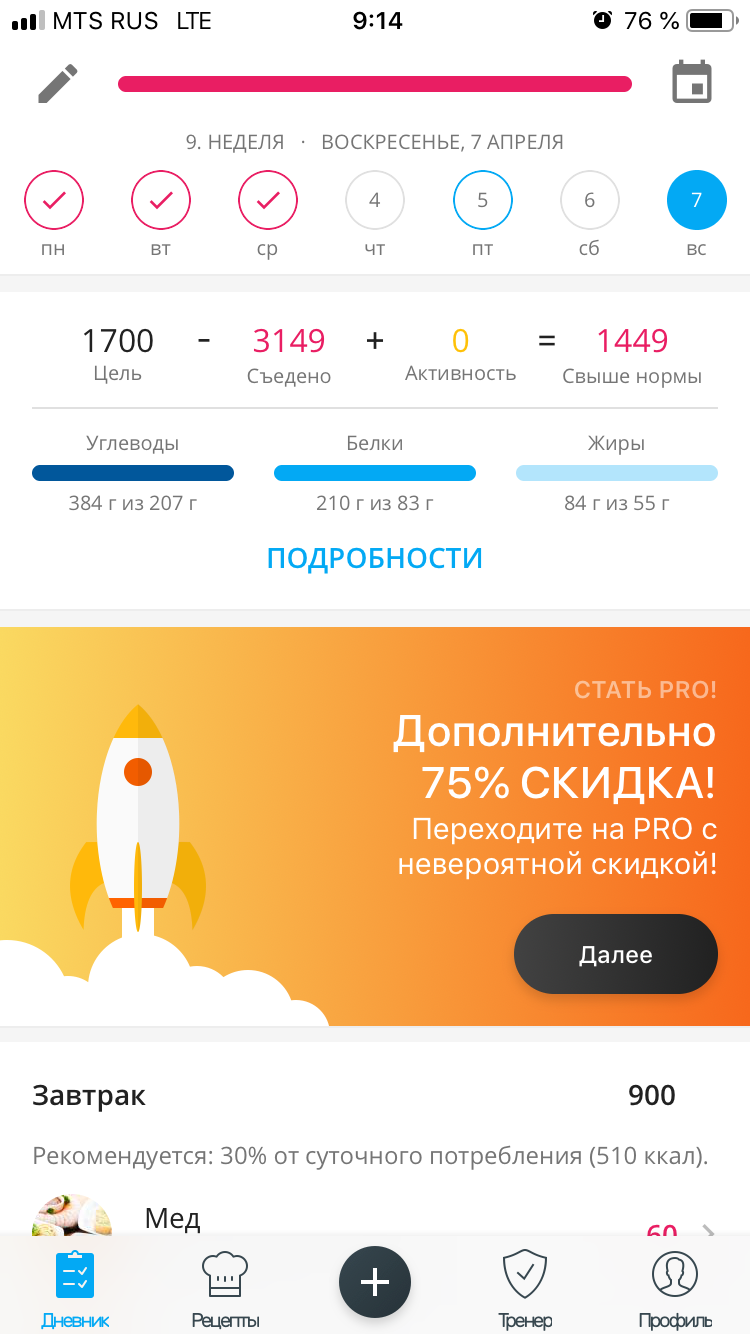Open the calendar icon

click(x=691, y=83)
